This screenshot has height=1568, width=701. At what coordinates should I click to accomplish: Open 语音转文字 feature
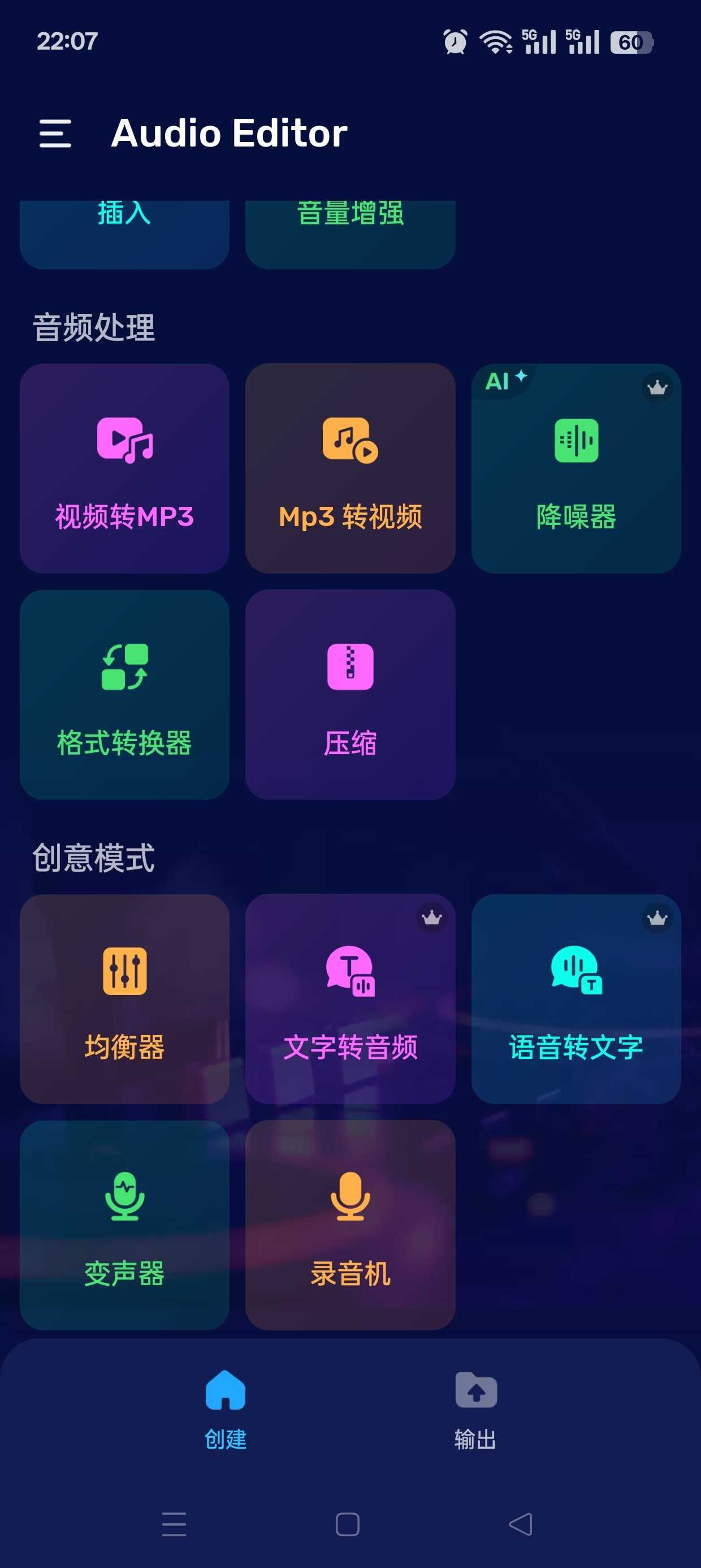(x=576, y=999)
